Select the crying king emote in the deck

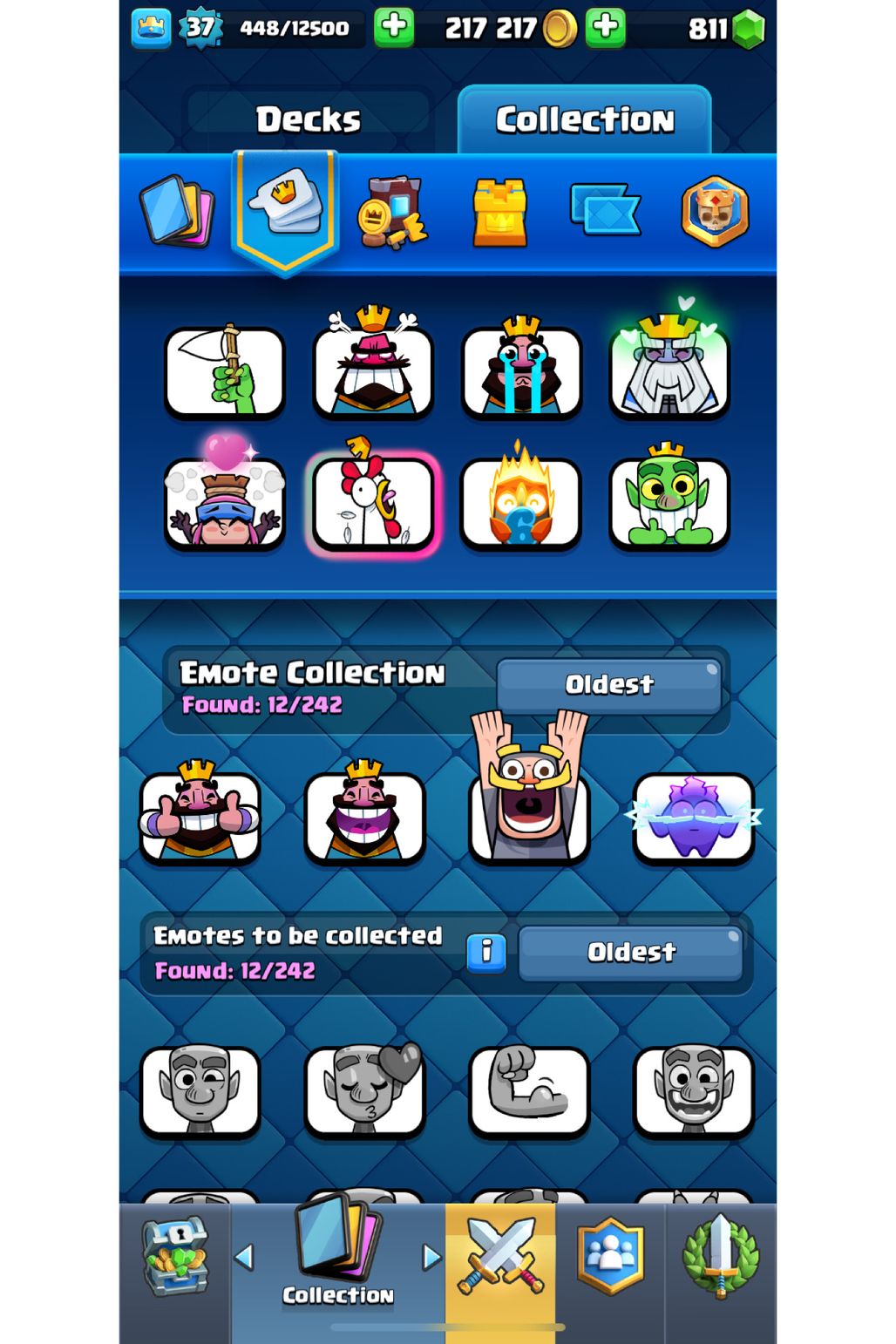[521, 370]
